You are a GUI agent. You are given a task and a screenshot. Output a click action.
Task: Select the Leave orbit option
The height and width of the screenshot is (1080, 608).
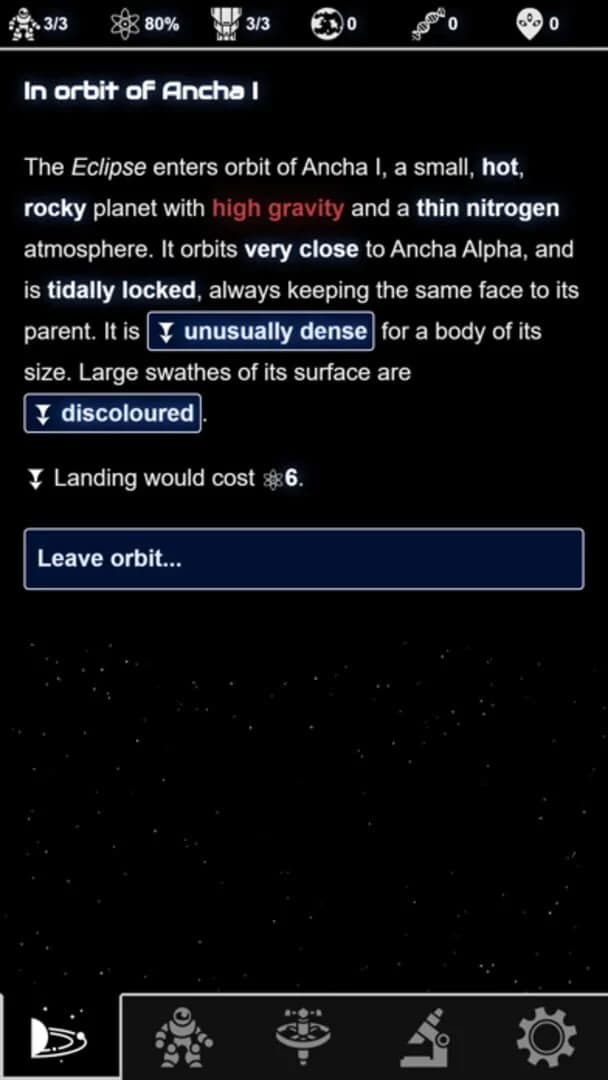303,558
